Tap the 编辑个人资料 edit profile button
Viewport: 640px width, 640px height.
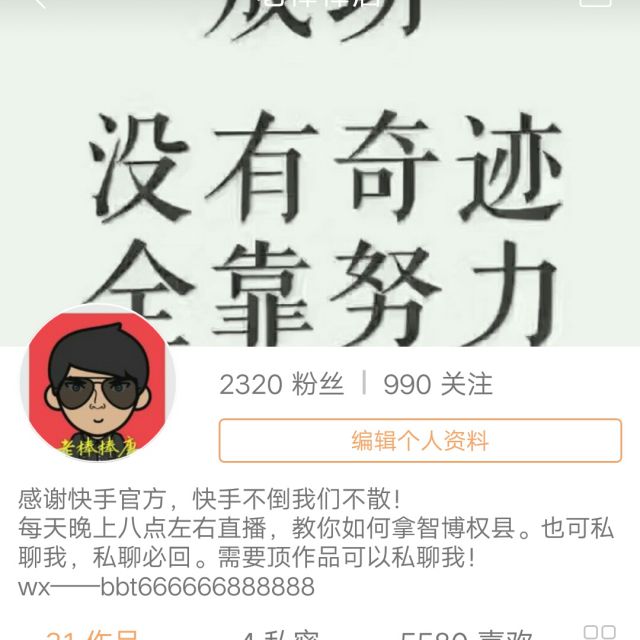(420, 440)
